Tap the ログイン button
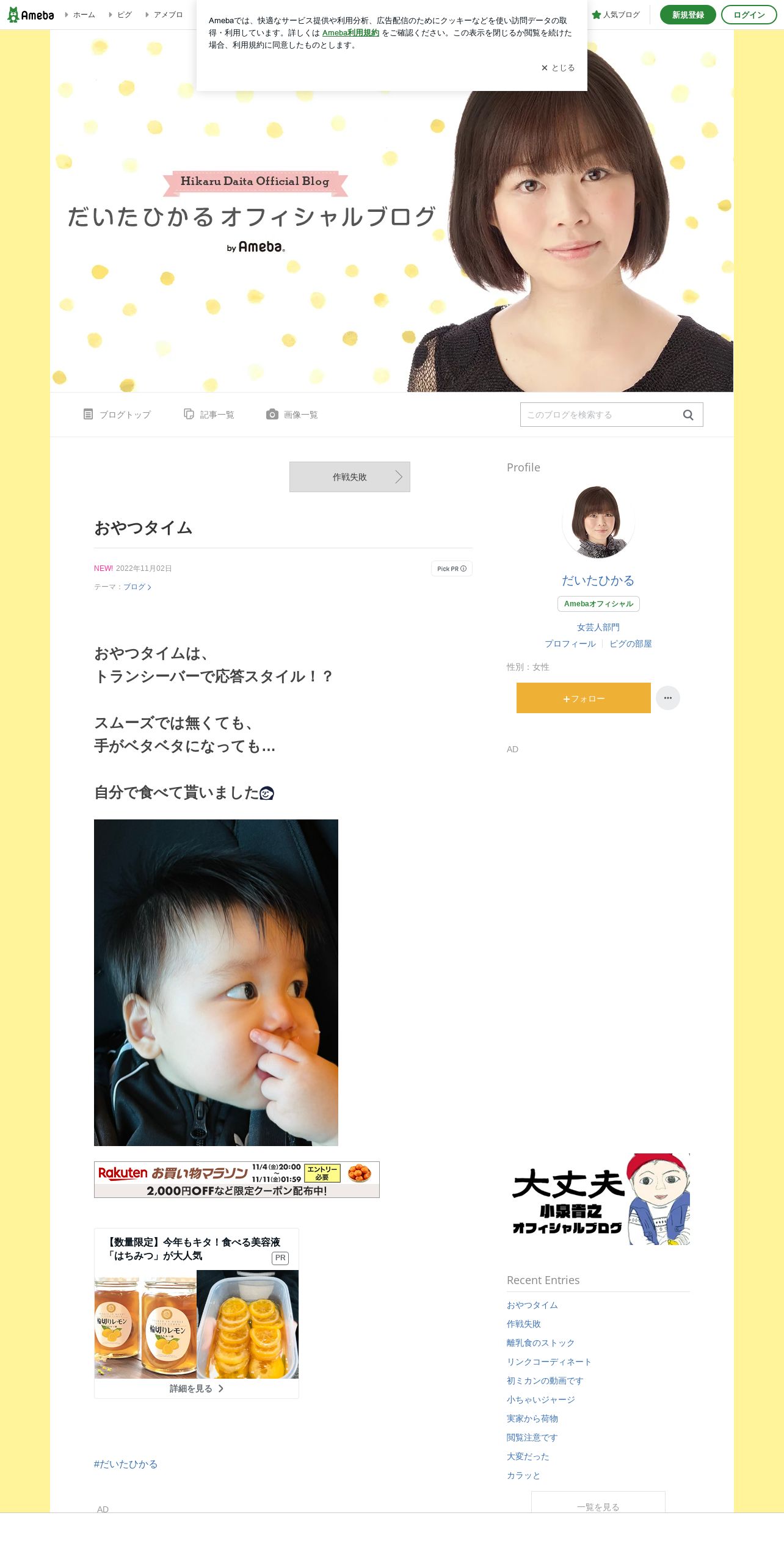Image resolution: width=784 pixels, height=1568 pixels. 749,15
